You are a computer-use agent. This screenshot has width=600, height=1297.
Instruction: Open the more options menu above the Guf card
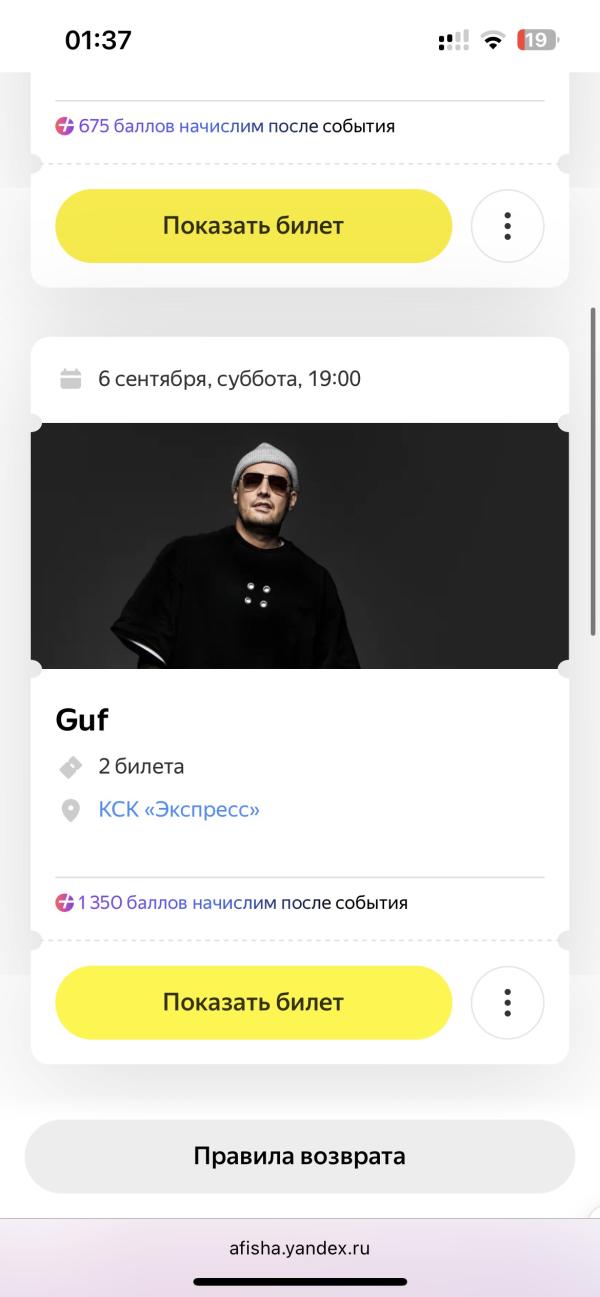[x=507, y=226]
